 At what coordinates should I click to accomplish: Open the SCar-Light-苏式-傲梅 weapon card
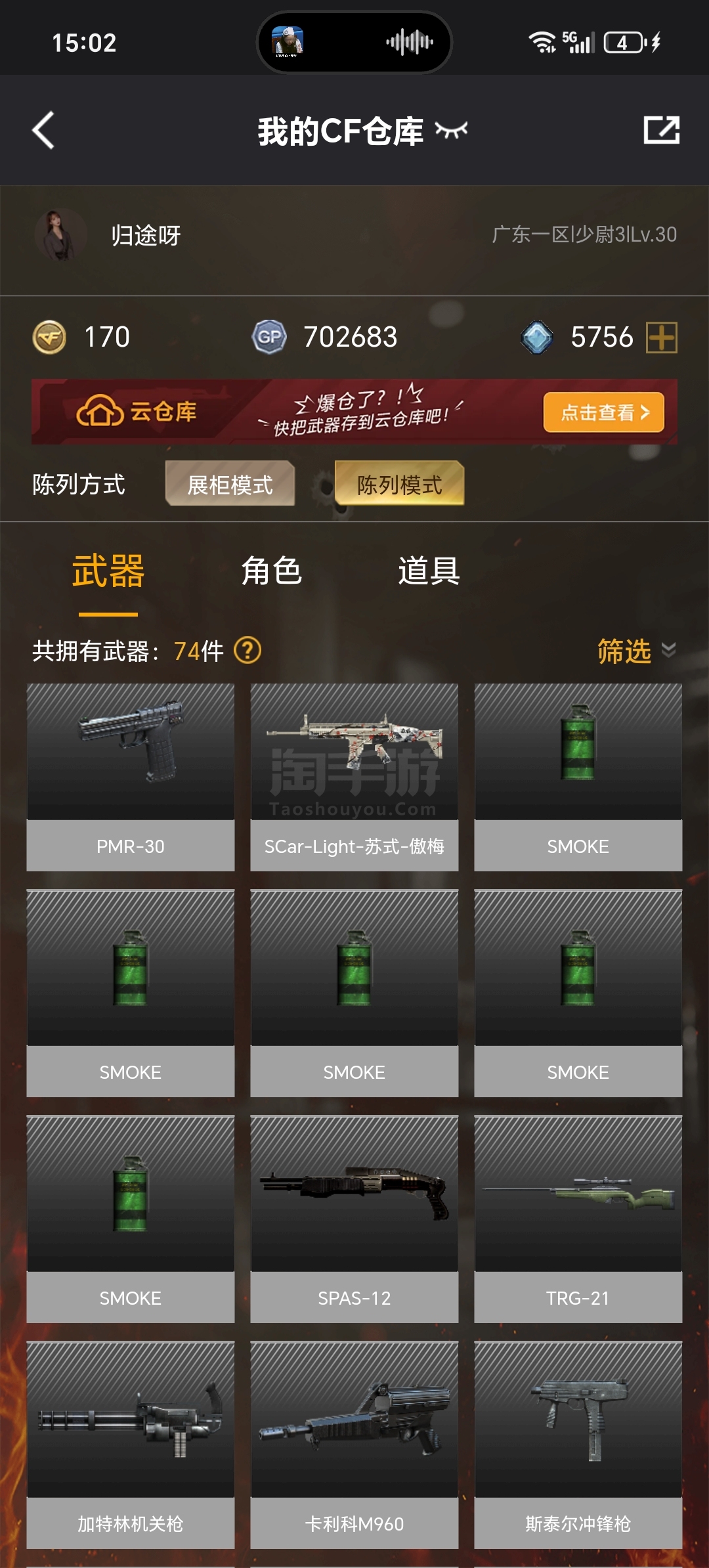click(x=354, y=777)
